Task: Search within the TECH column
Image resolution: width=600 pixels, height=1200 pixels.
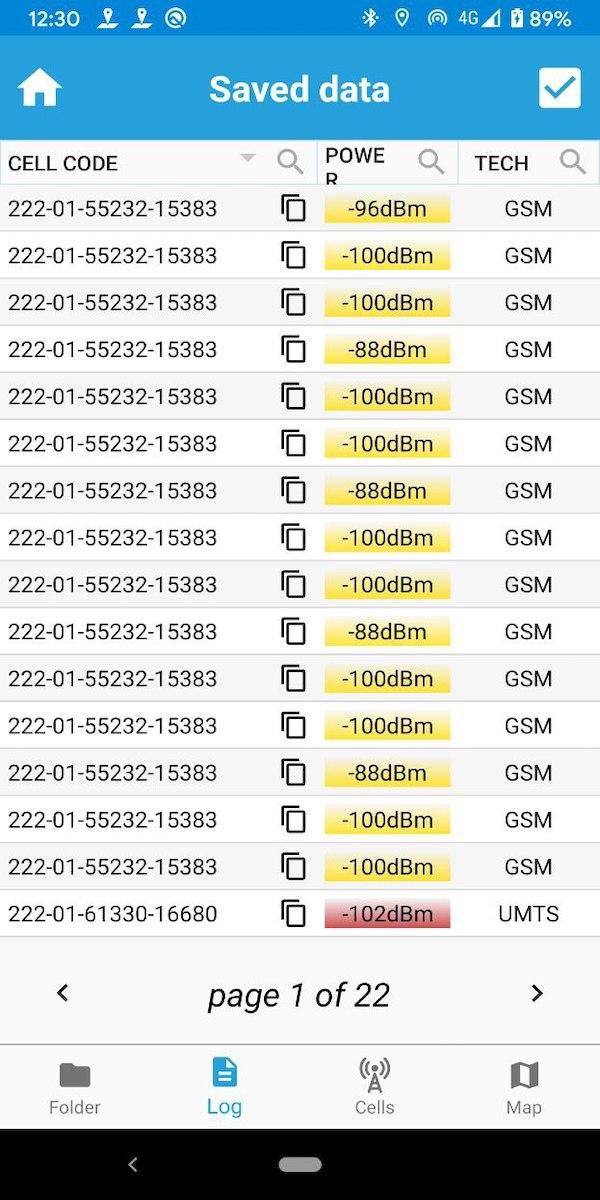Action: pyautogui.click(x=573, y=161)
